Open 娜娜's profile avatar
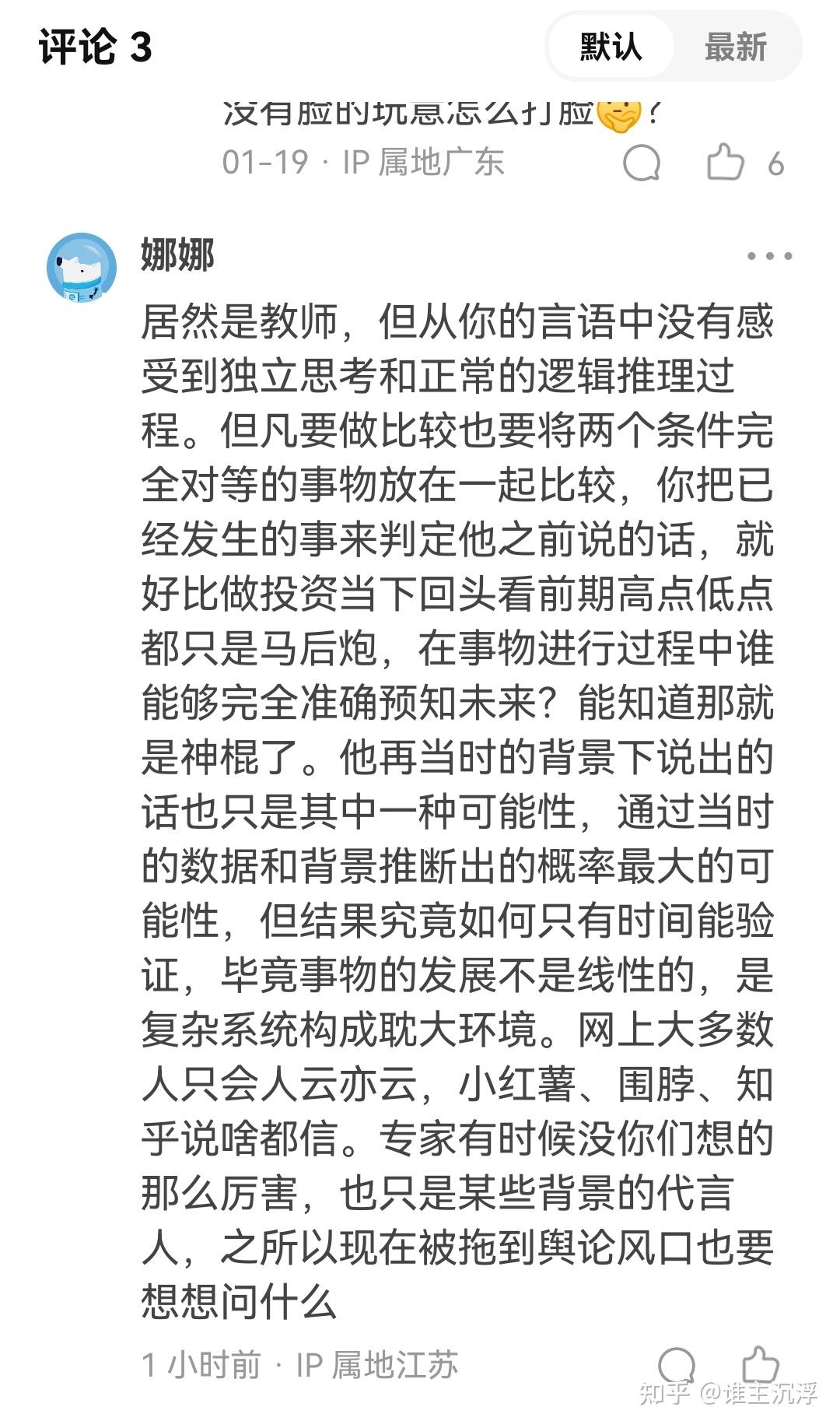 click(x=82, y=268)
